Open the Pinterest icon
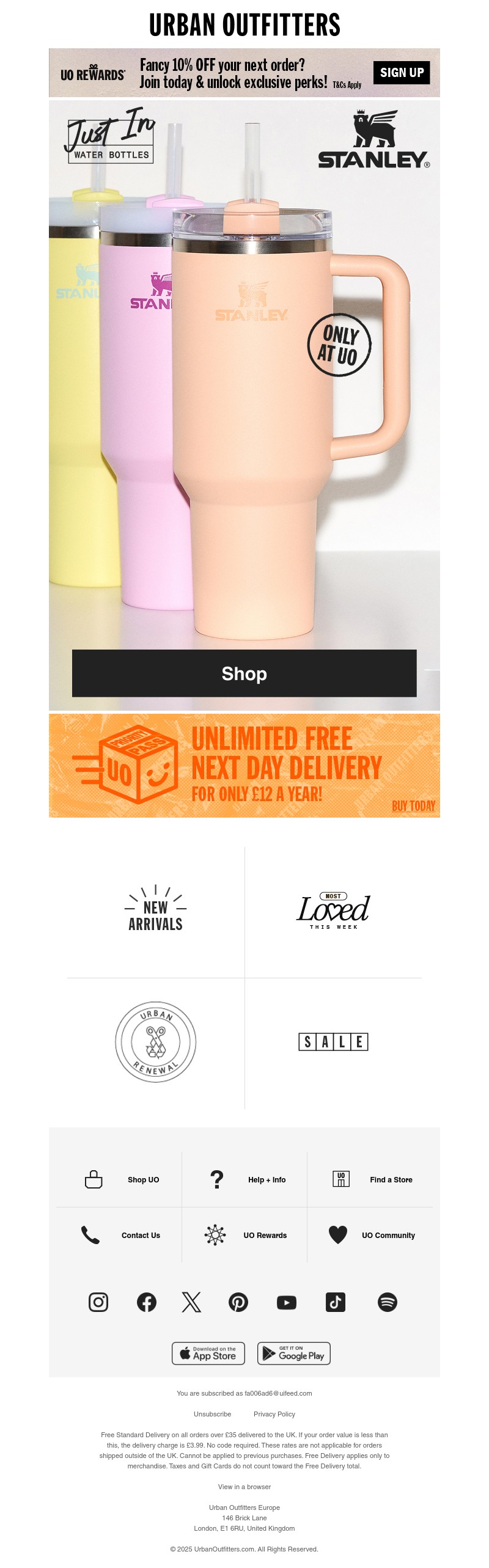This screenshot has height=1568, width=489. pyautogui.click(x=238, y=1303)
